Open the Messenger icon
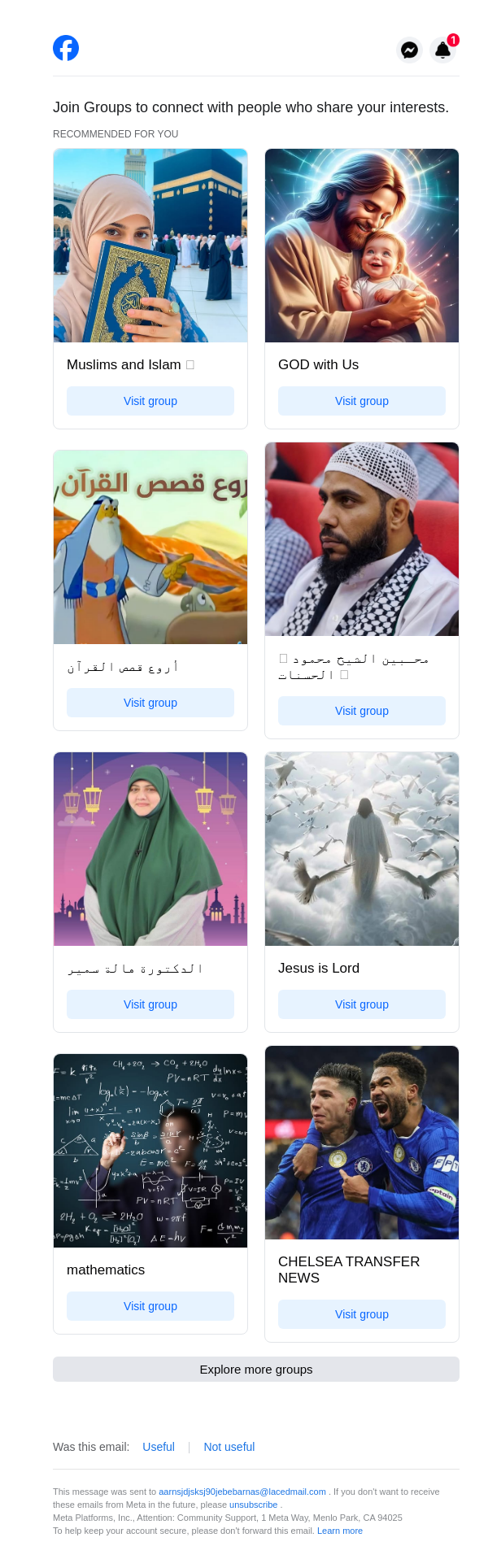488x1568 pixels. click(410, 50)
